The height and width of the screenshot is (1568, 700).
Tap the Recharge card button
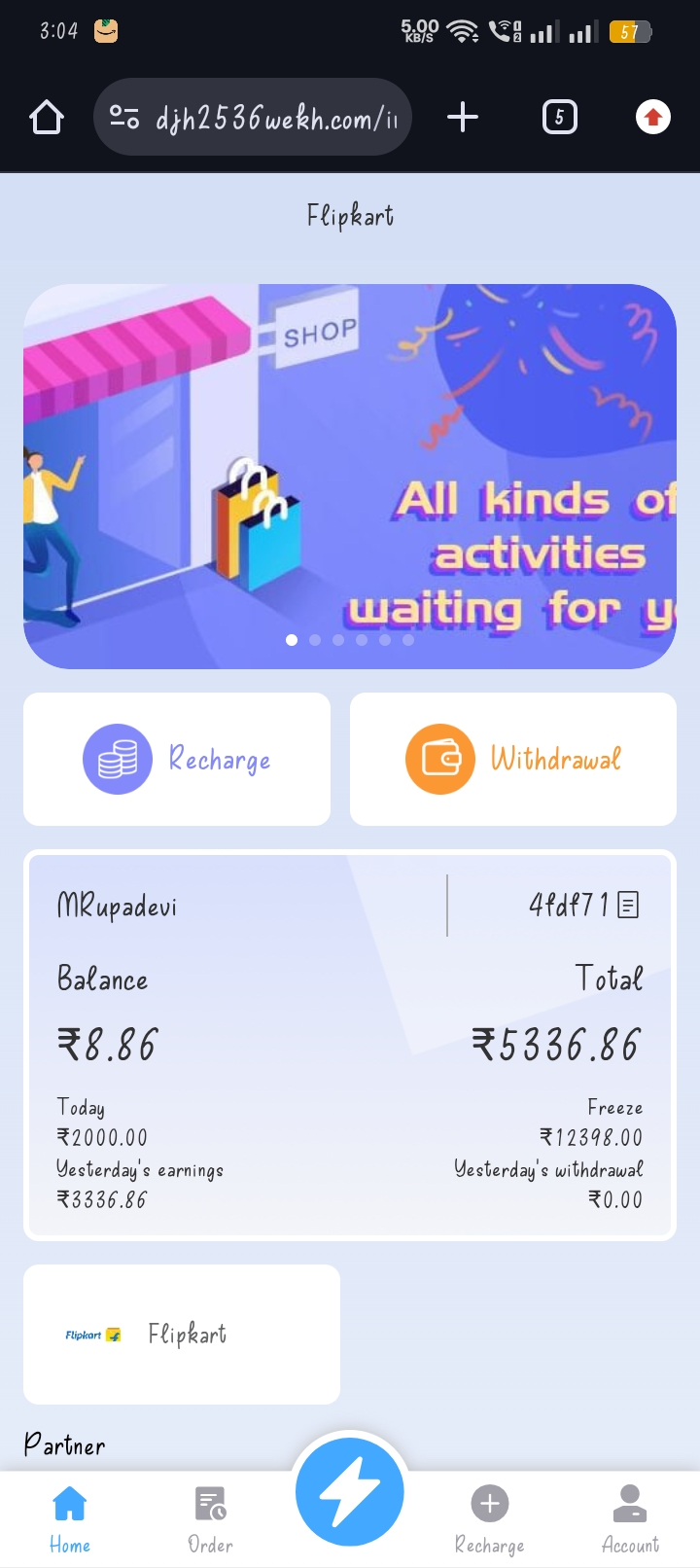pos(177,759)
